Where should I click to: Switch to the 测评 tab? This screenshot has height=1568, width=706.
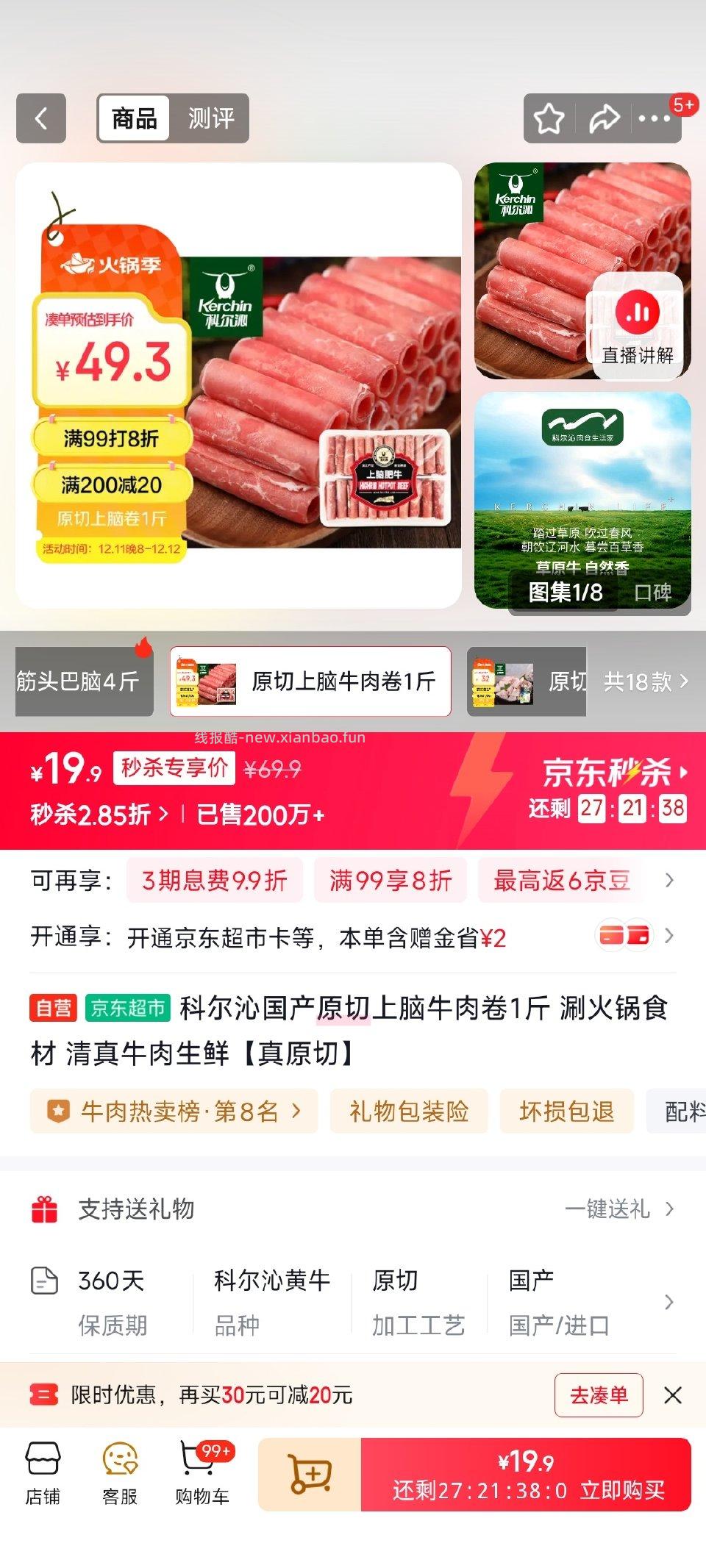(210, 118)
